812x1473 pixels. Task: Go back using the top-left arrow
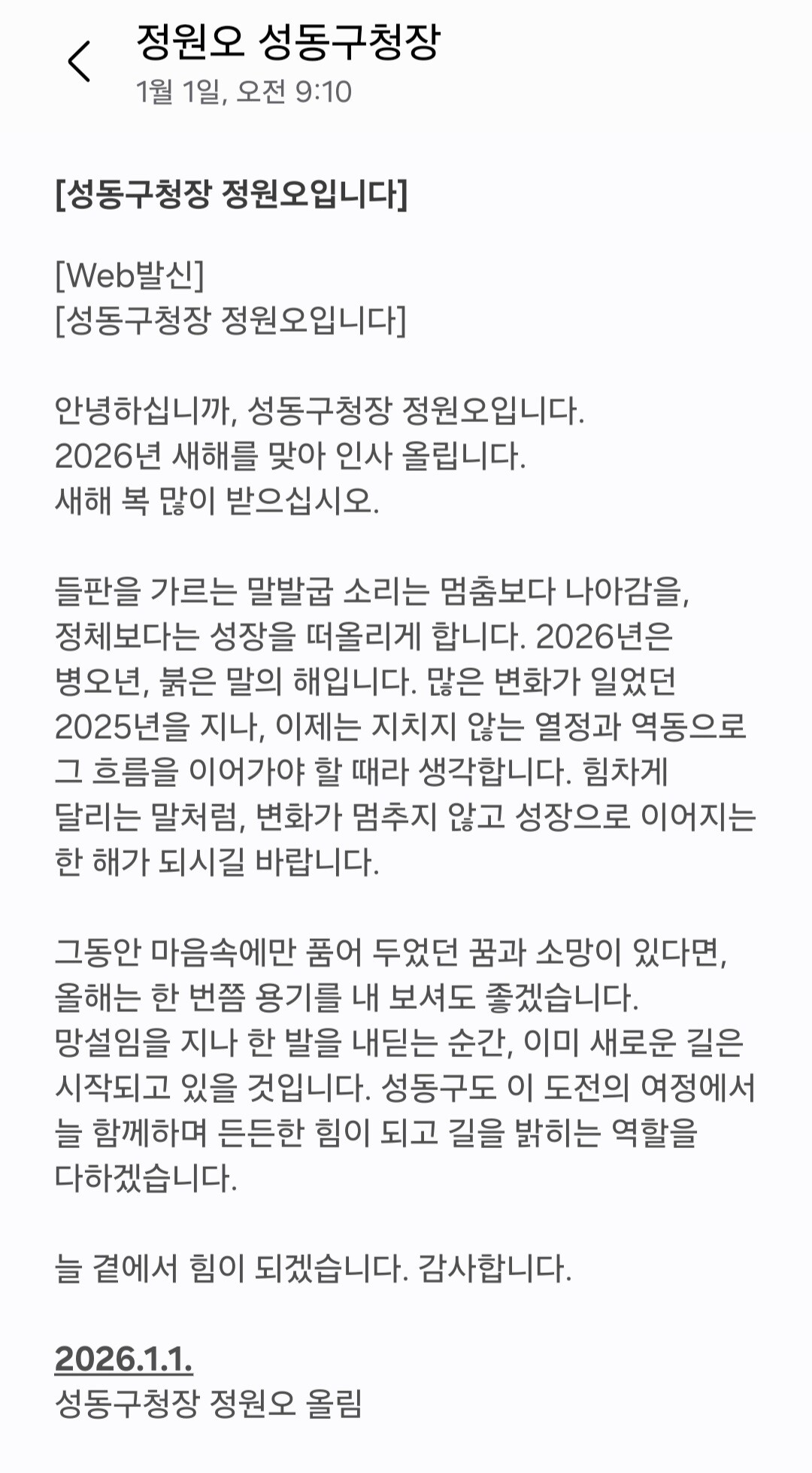79,62
